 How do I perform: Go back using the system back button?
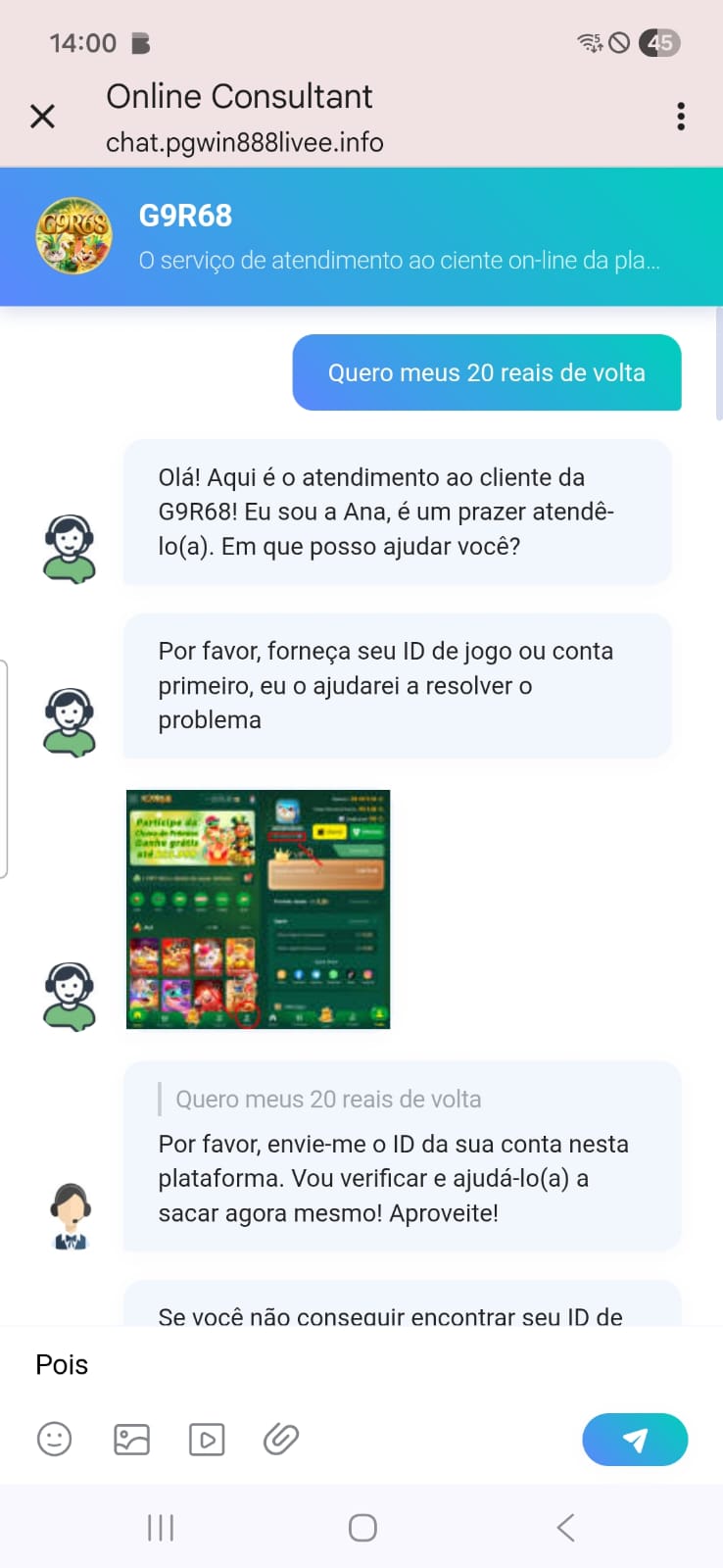[x=565, y=1527]
